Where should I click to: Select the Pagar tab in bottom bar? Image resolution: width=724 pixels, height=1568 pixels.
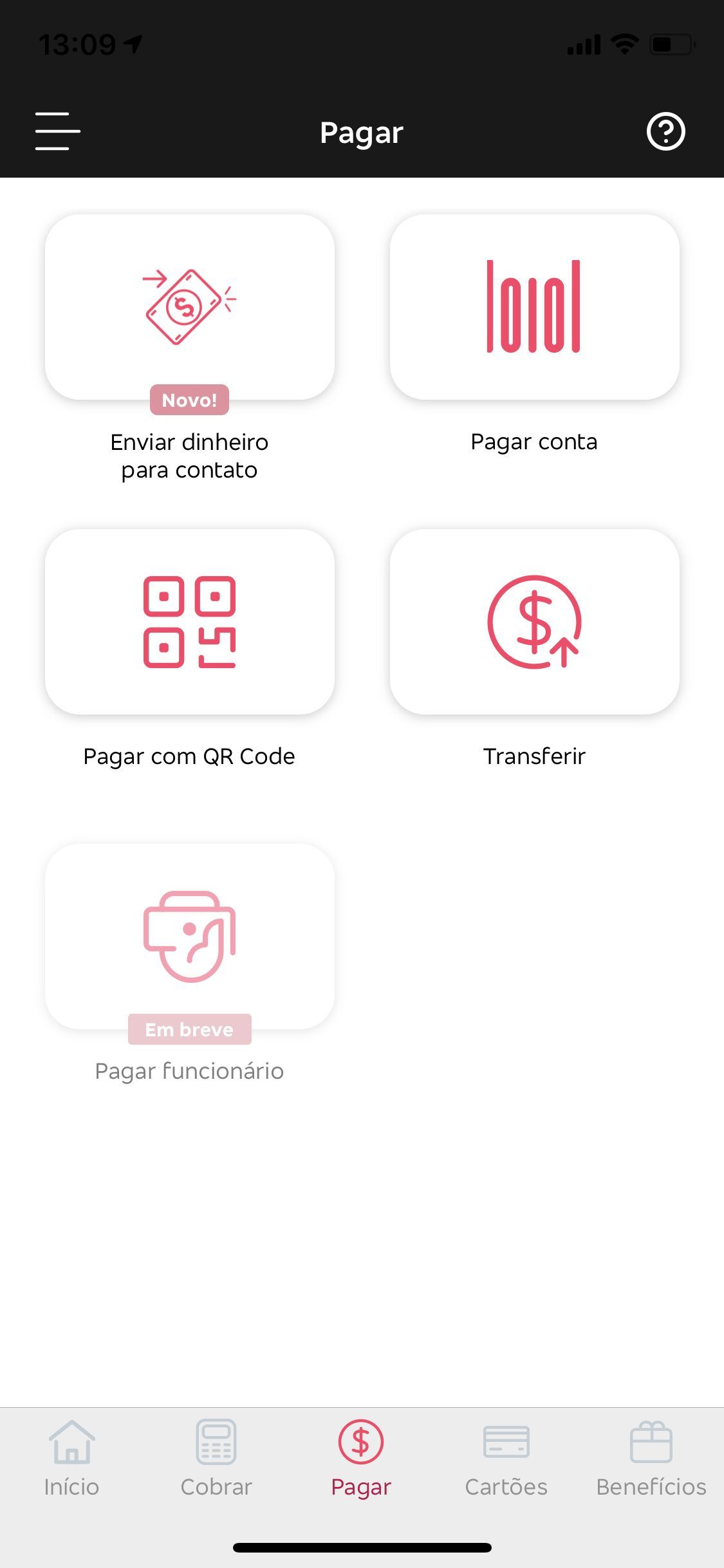(361, 1459)
